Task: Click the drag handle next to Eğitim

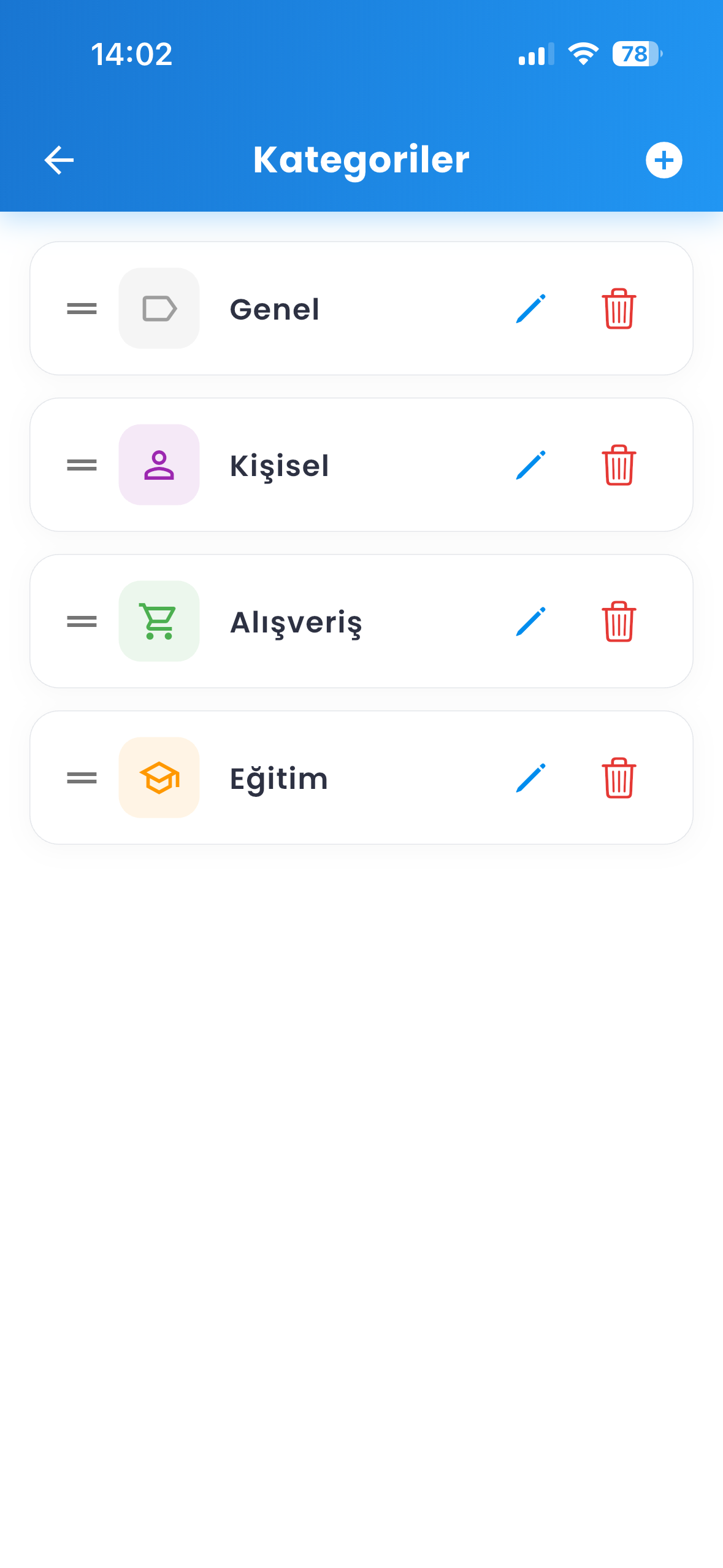Action: coord(81,777)
